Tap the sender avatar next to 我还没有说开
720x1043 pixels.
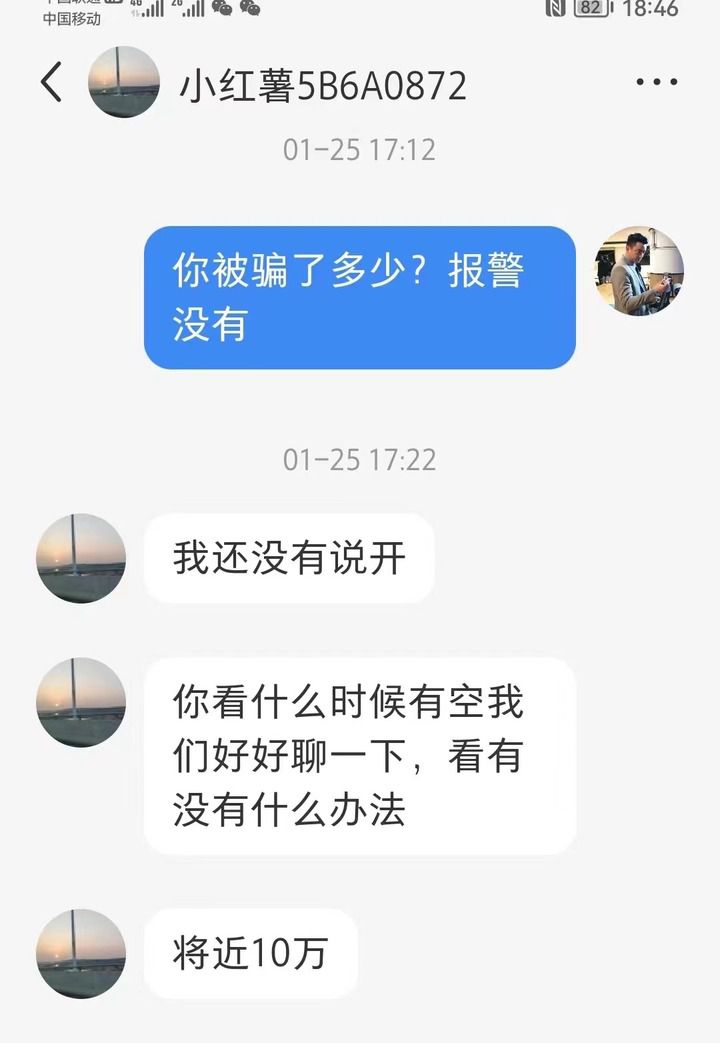pos(81,558)
